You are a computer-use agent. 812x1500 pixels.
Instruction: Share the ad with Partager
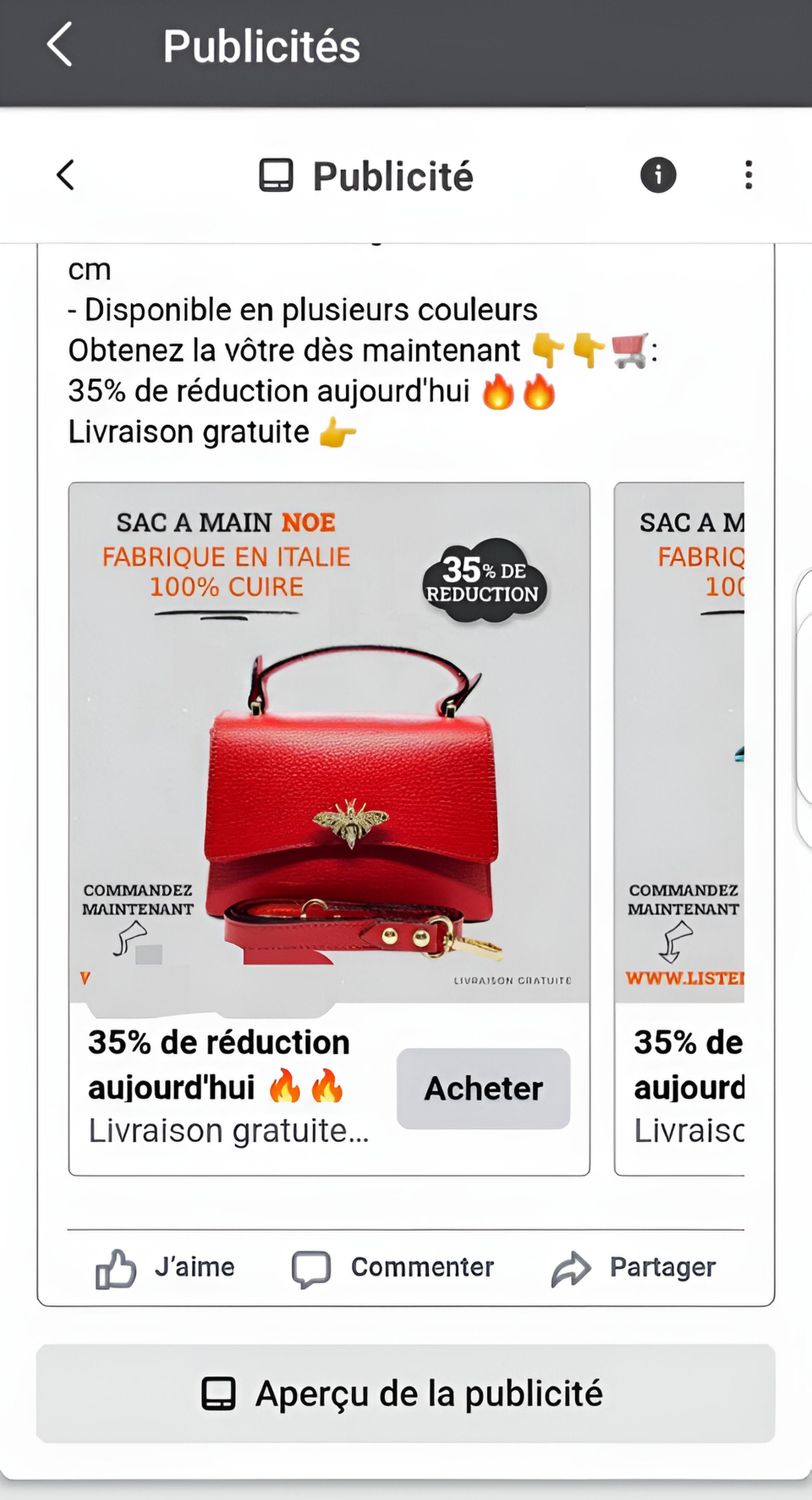(x=633, y=1268)
